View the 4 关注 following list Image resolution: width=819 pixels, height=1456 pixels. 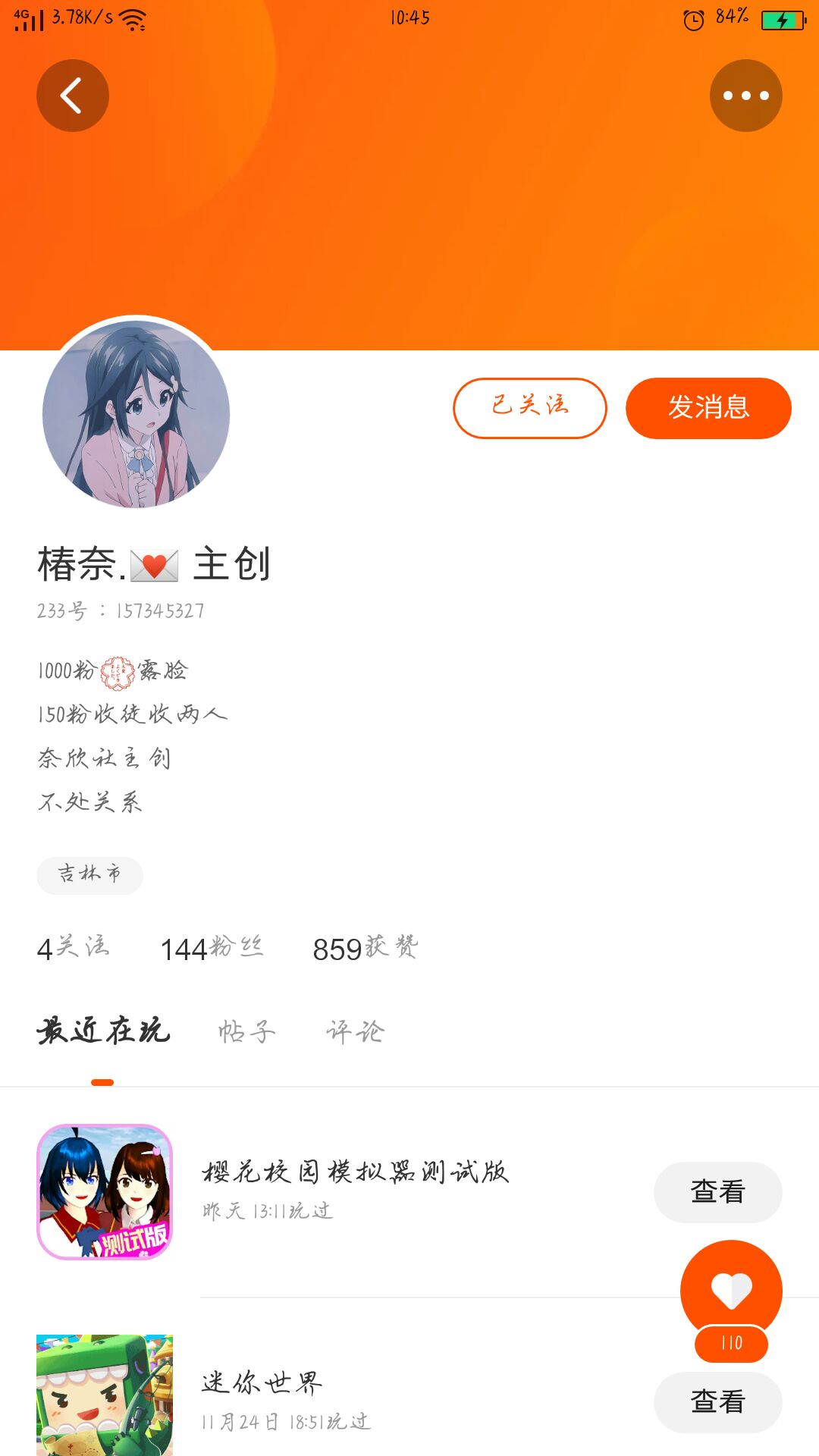pyautogui.click(x=74, y=948)
